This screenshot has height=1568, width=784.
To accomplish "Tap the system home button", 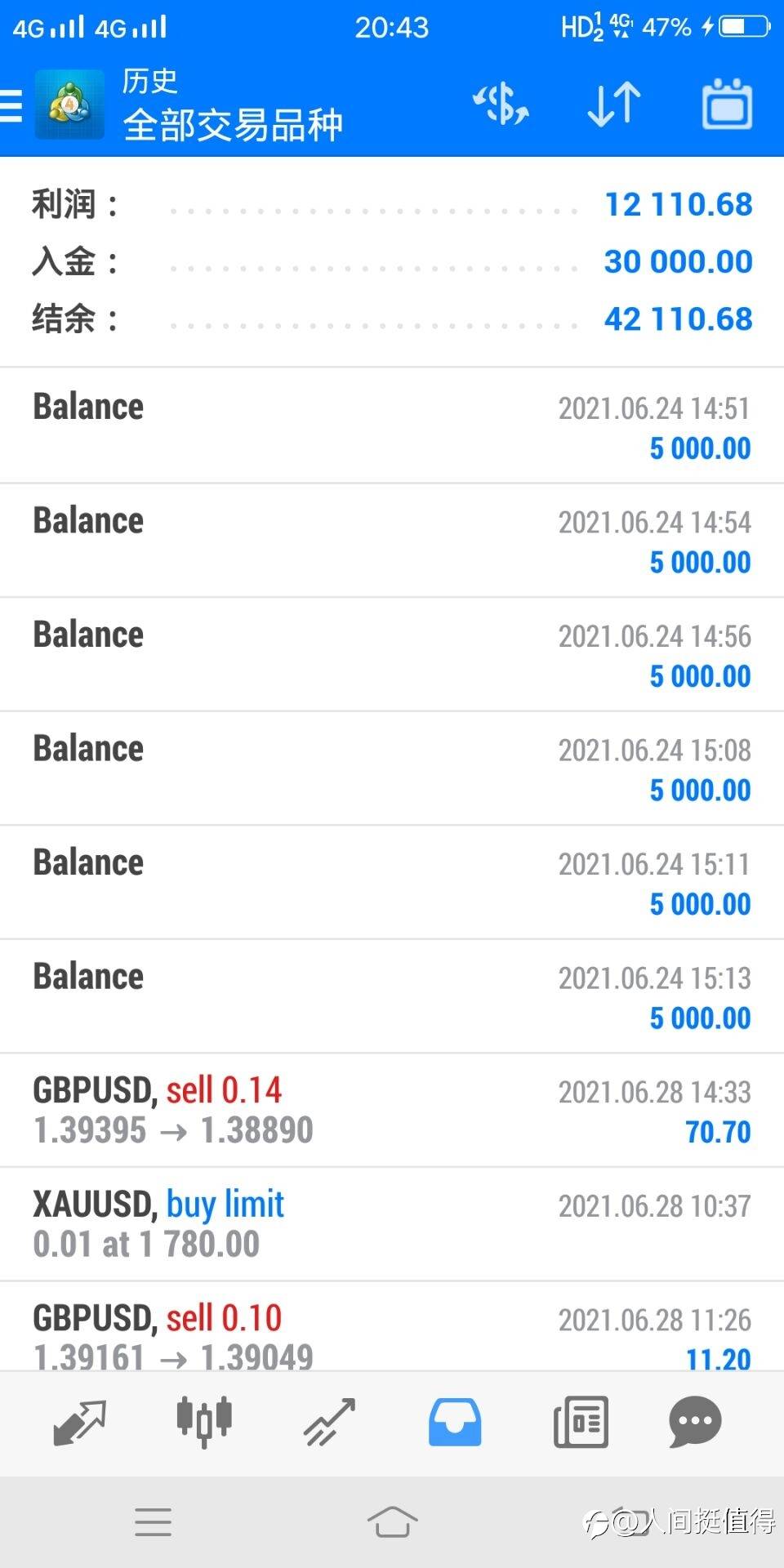I will (x=392, y=1522).
